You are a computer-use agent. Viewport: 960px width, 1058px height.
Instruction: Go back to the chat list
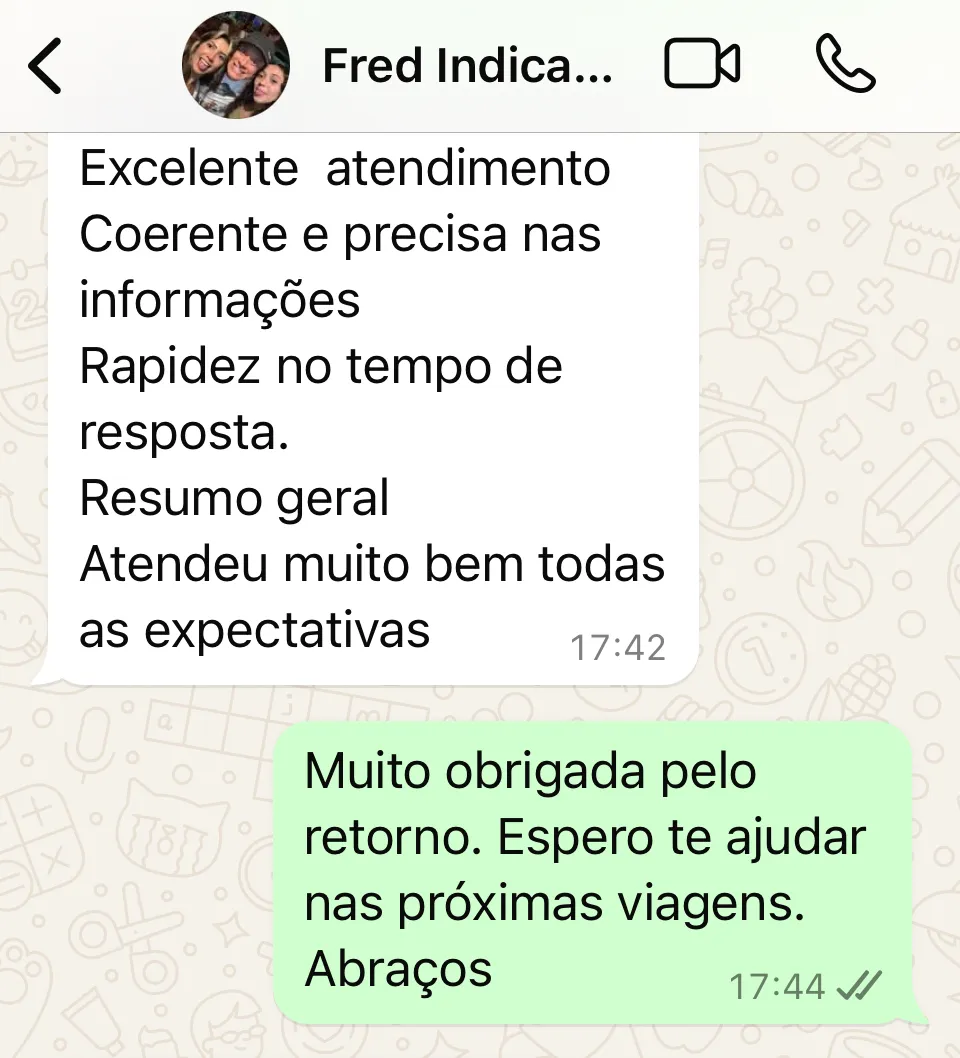coord(45,66)
